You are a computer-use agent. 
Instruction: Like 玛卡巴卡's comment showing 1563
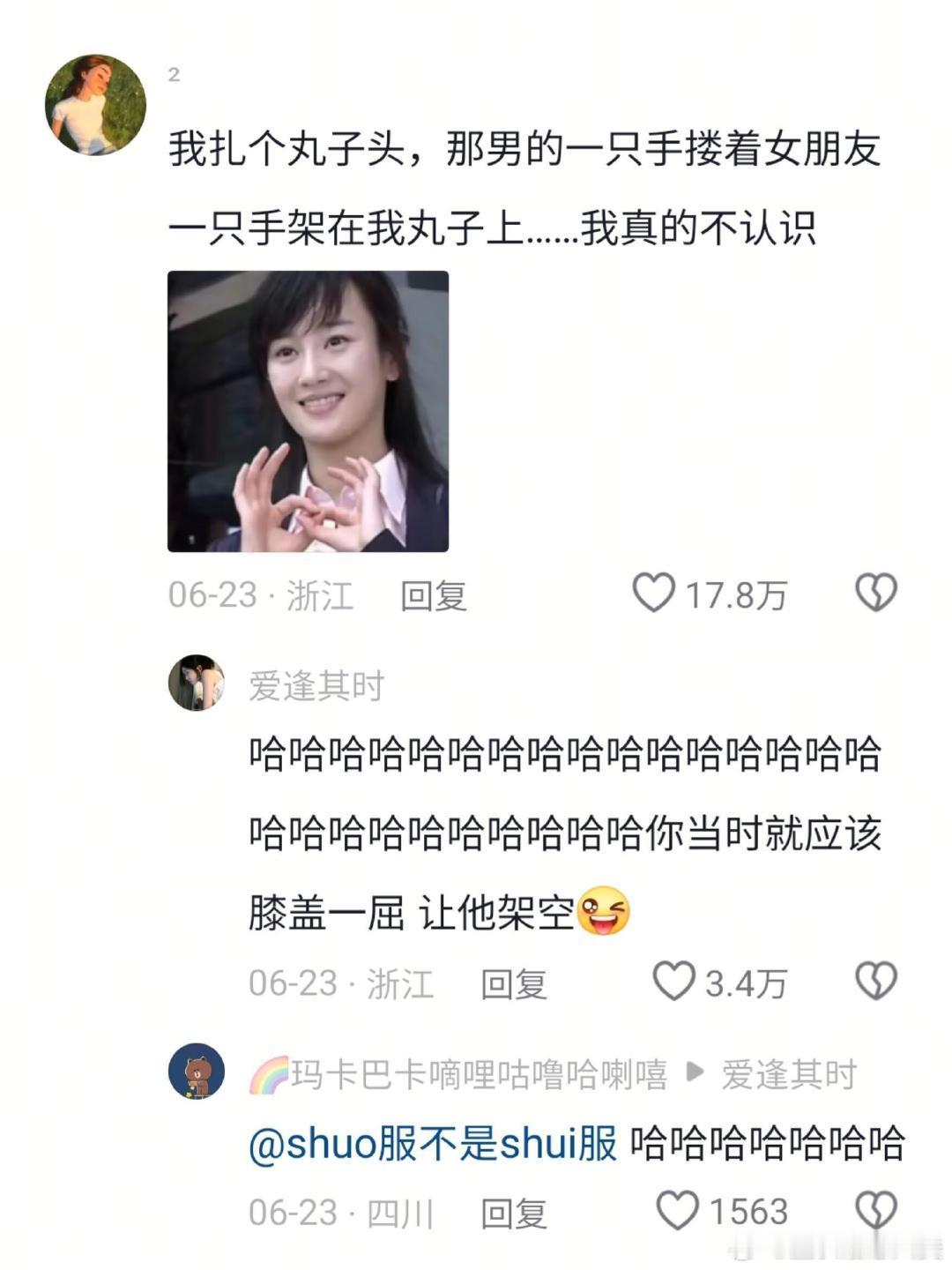click(679, 1211)
